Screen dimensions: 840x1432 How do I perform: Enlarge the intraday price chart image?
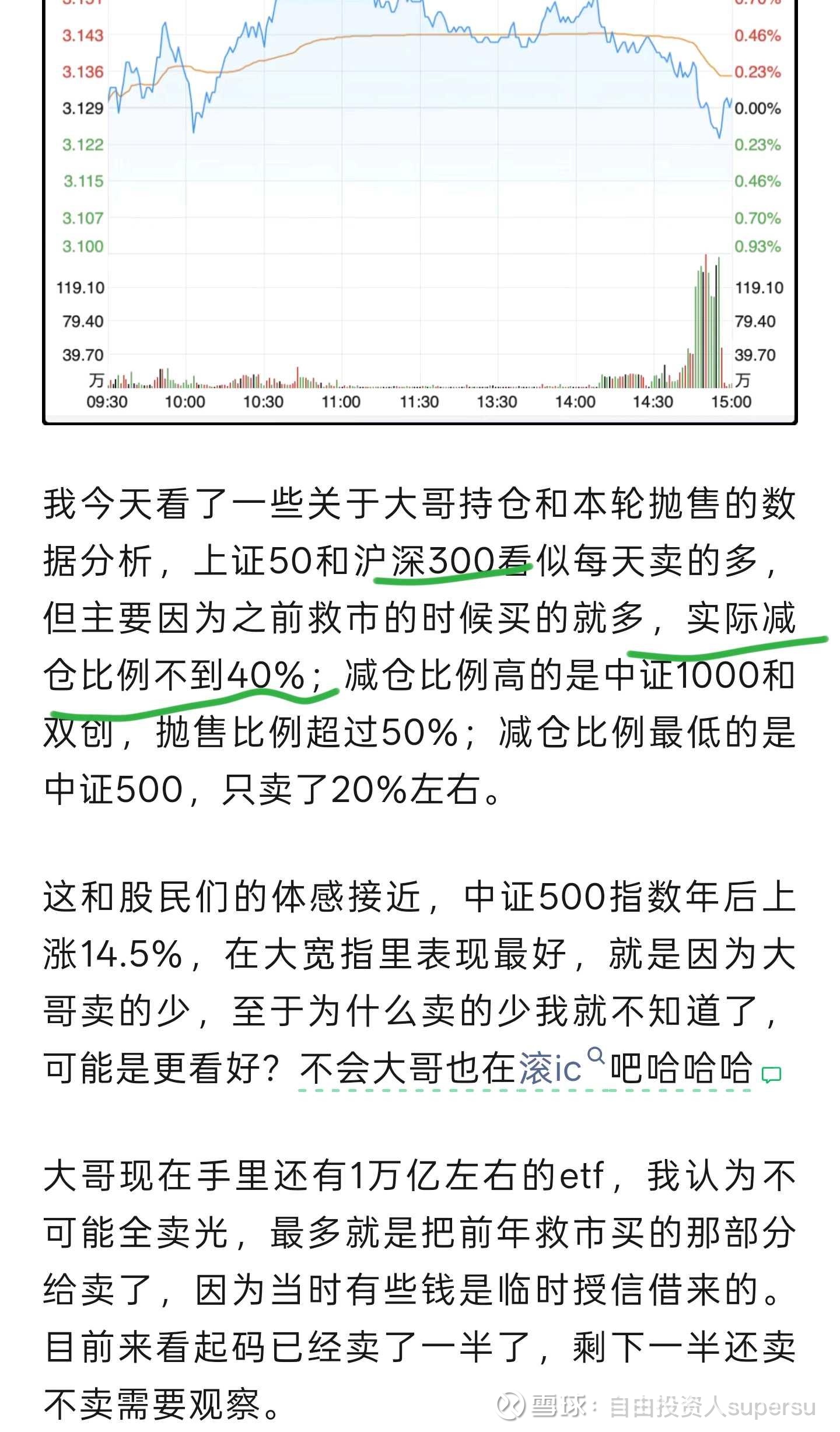pyautogui.click(x=420, y=211)
